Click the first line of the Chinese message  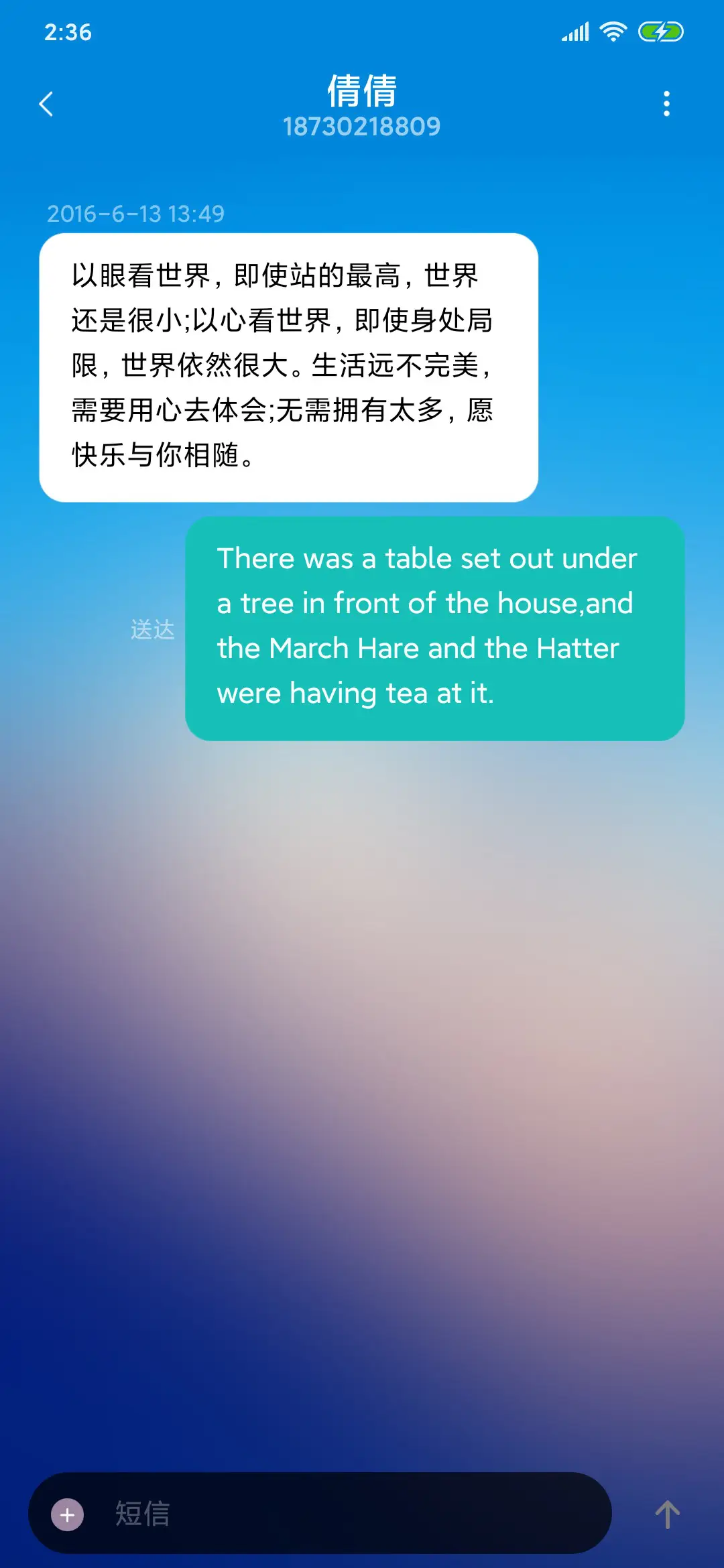(275, 275)
